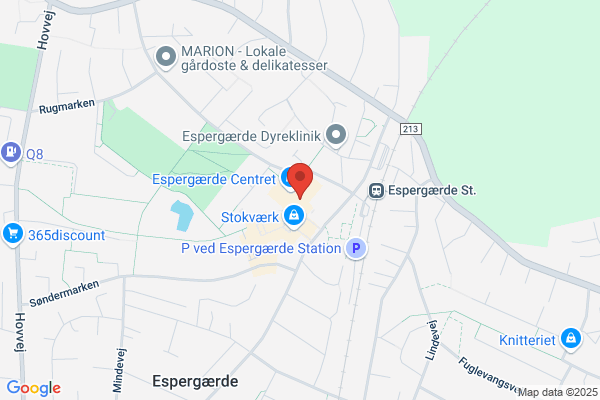The image size is (600, 400).
Task: Select the Stokværk shop marker
Action: (x=293, y=217)
